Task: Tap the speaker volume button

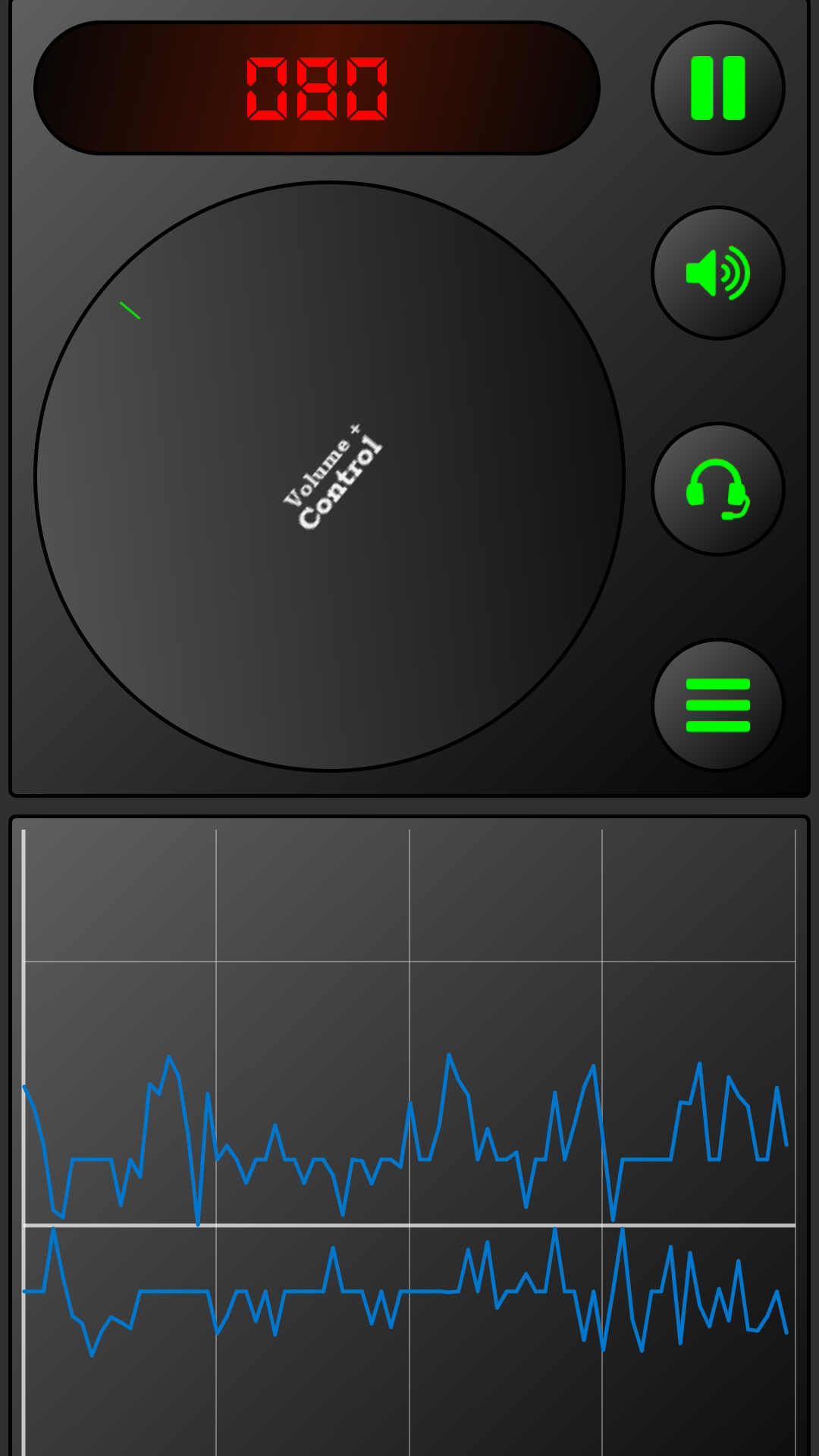Action: tap(717, 273)
